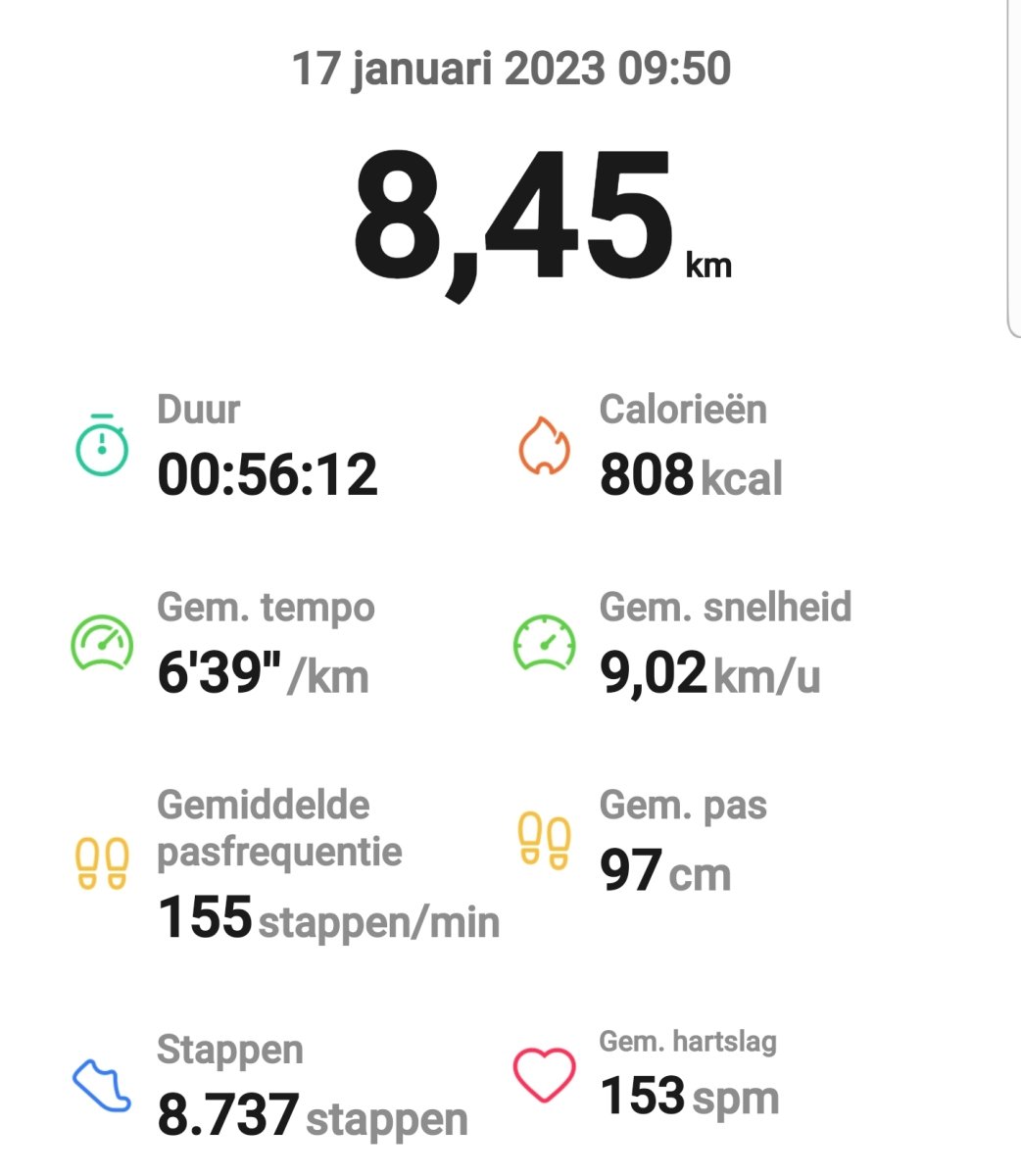Viewport: 1021px width, 1176px height.
Task: Select the Gem. snelheid speedometer icon
Action: click(x=543, y=644)
